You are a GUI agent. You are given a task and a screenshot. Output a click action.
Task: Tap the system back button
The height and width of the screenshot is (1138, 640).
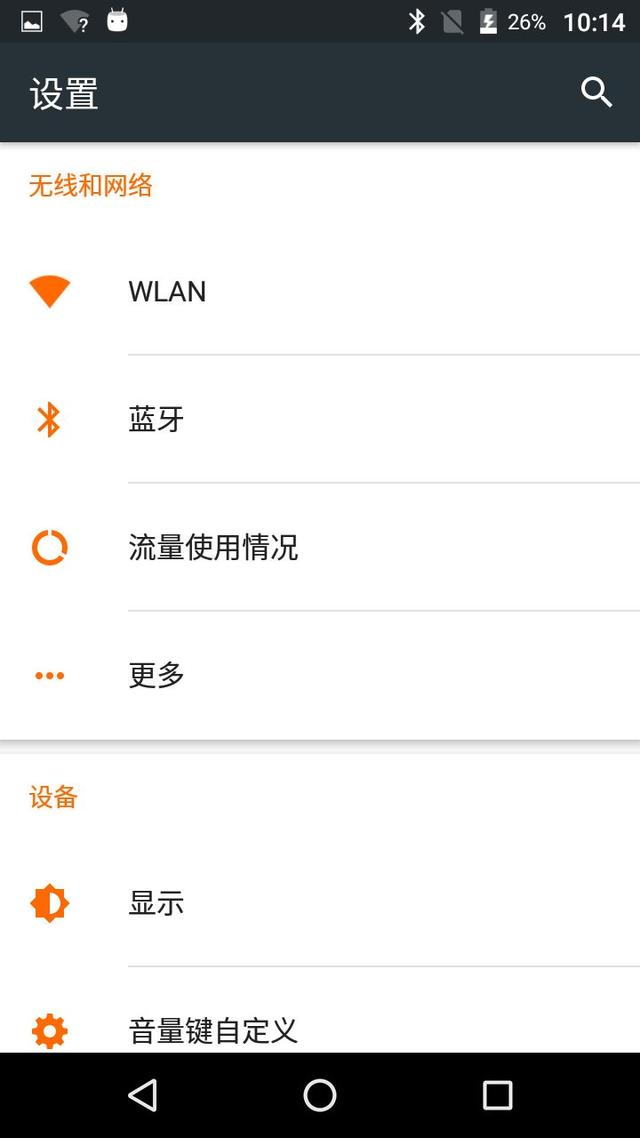pos(142,1094)
